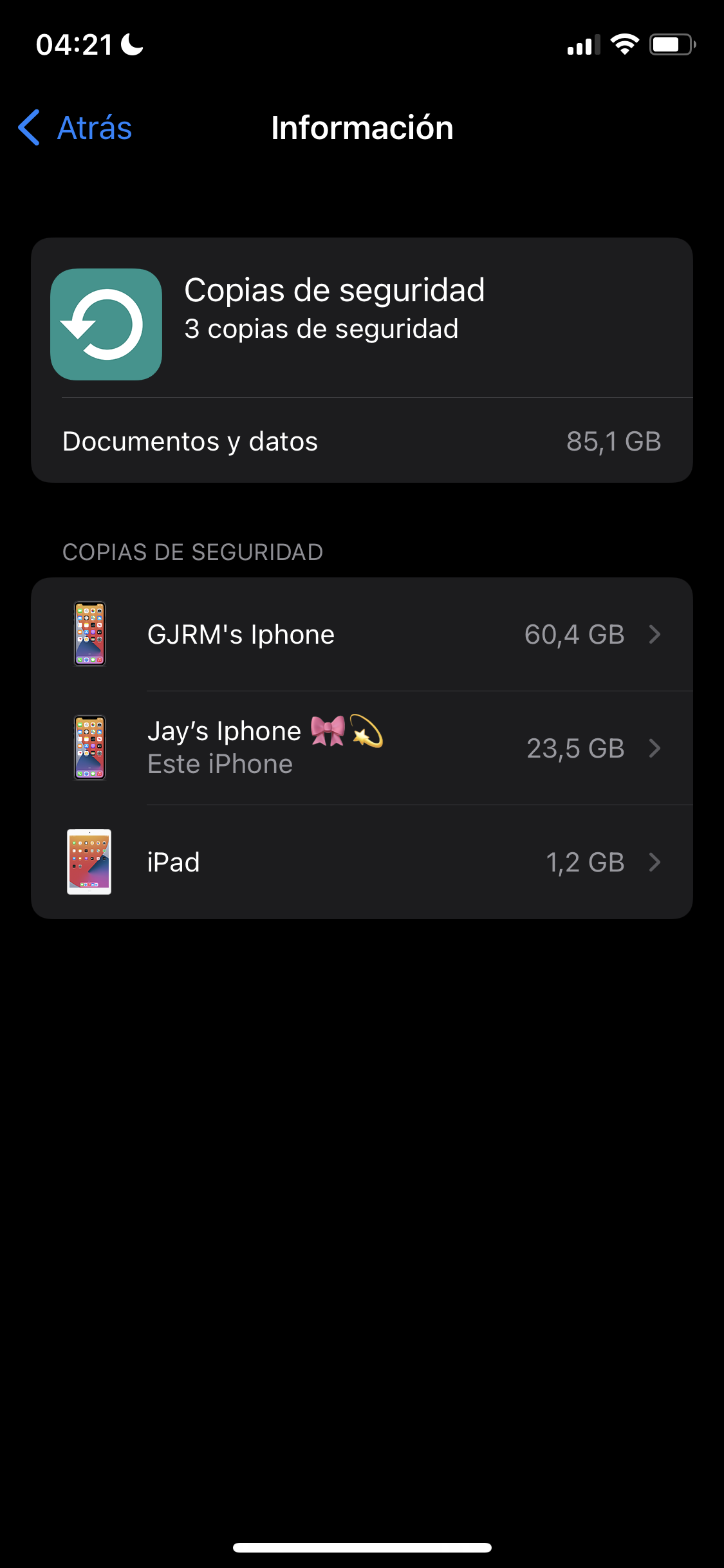View the iPad backup
This screenshot has width=724, height=1568.
tap(362, 862)
